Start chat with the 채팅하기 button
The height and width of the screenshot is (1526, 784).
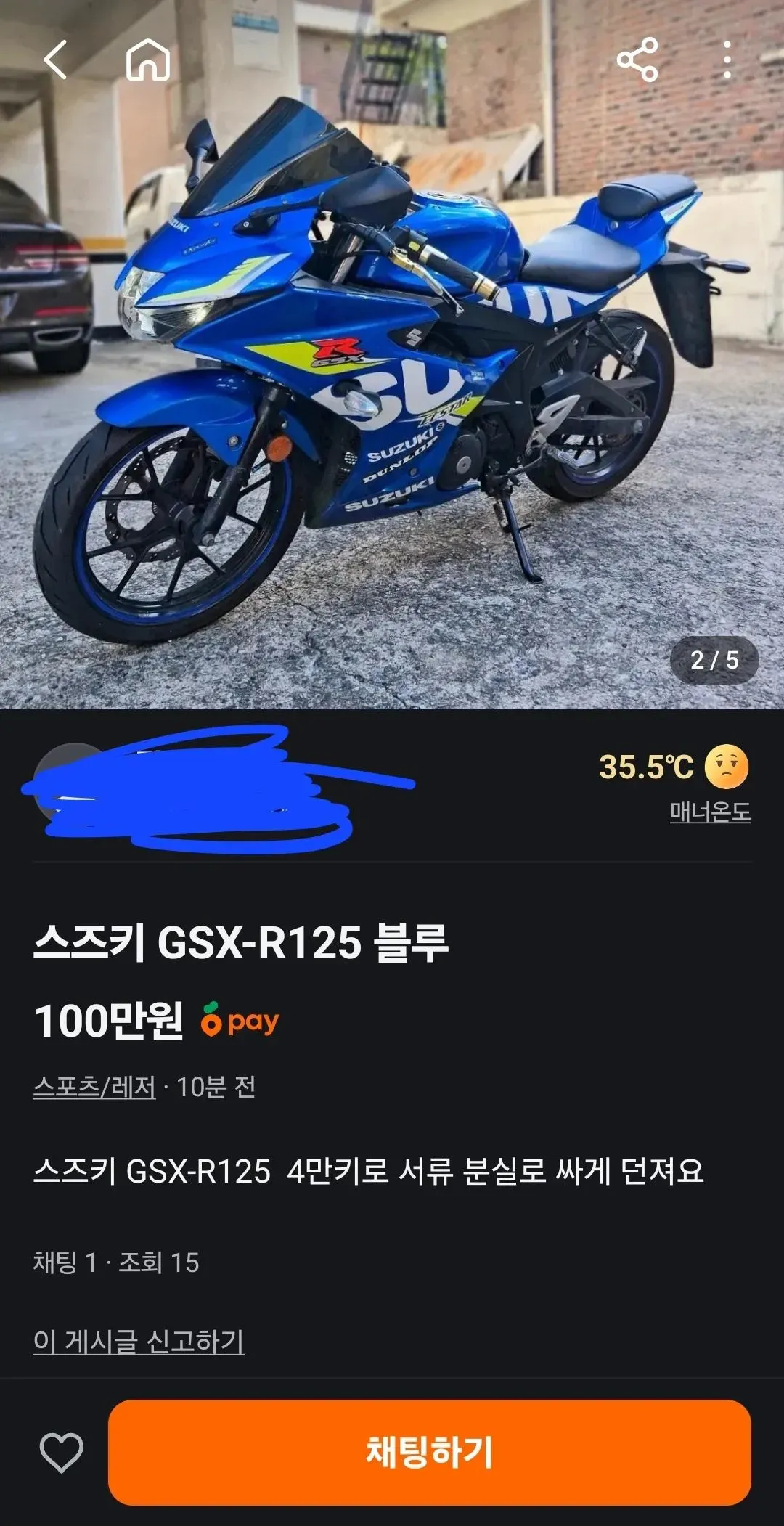pyautogui.click(x=430, y=1452)
